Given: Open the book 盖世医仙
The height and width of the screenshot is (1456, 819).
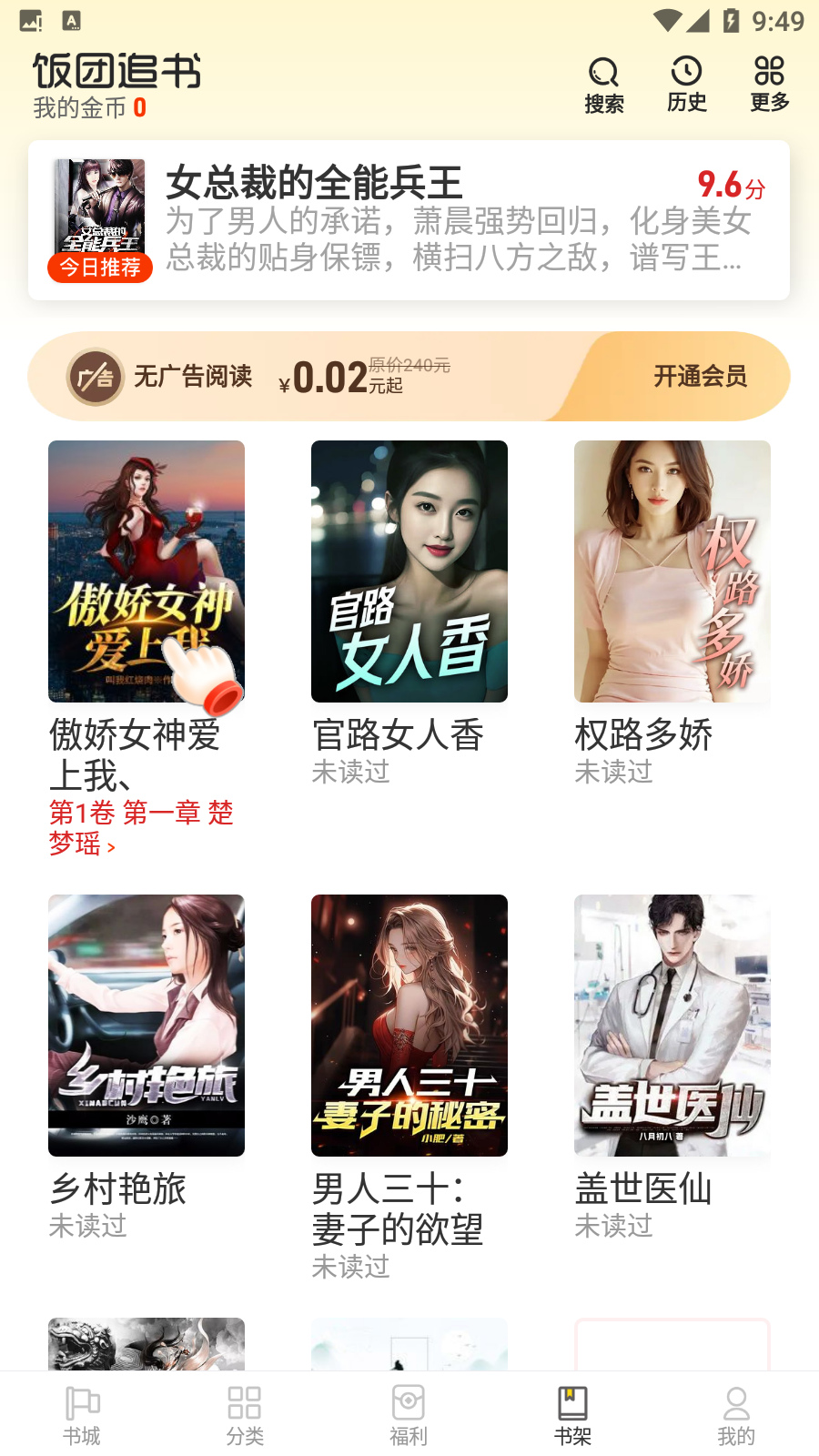Looking at the screenshot, I should pyautogui.click(x=672, y=1026).
